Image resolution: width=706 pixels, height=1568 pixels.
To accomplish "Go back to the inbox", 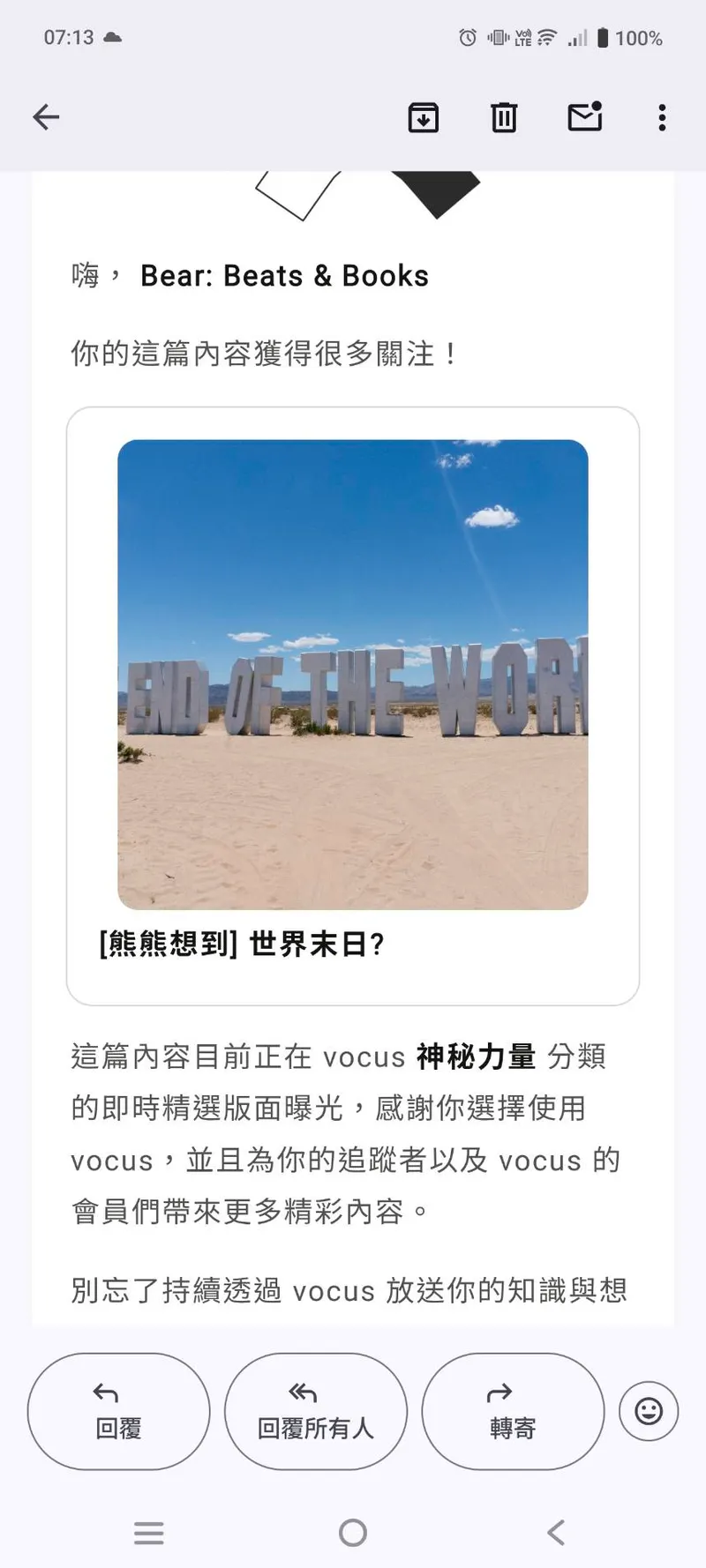I will (x=46, y=117).
